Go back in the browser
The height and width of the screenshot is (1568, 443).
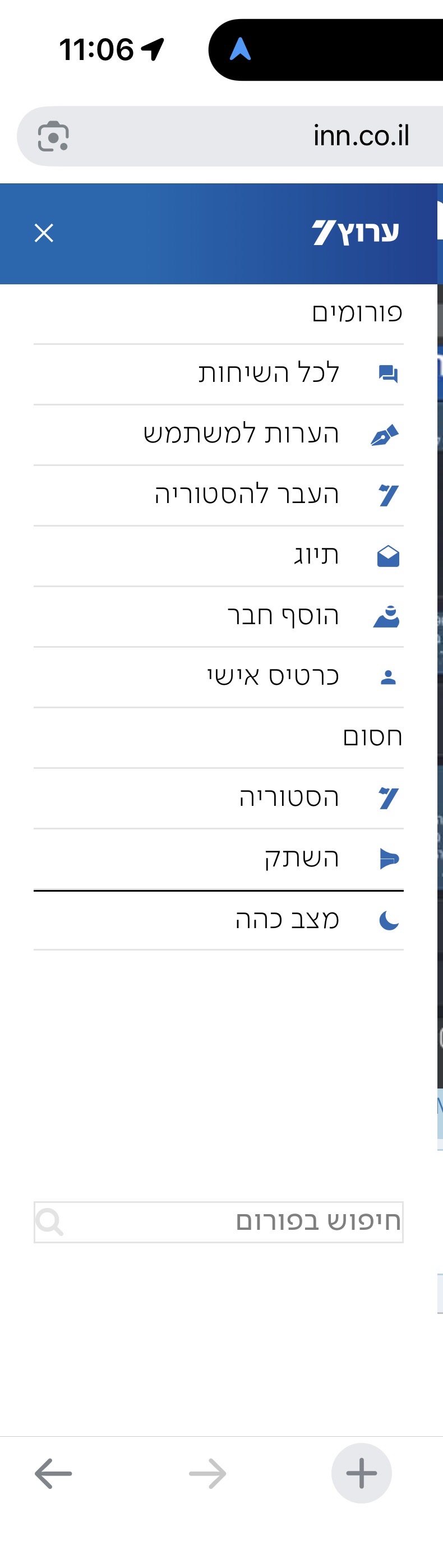pos(53,1474)
